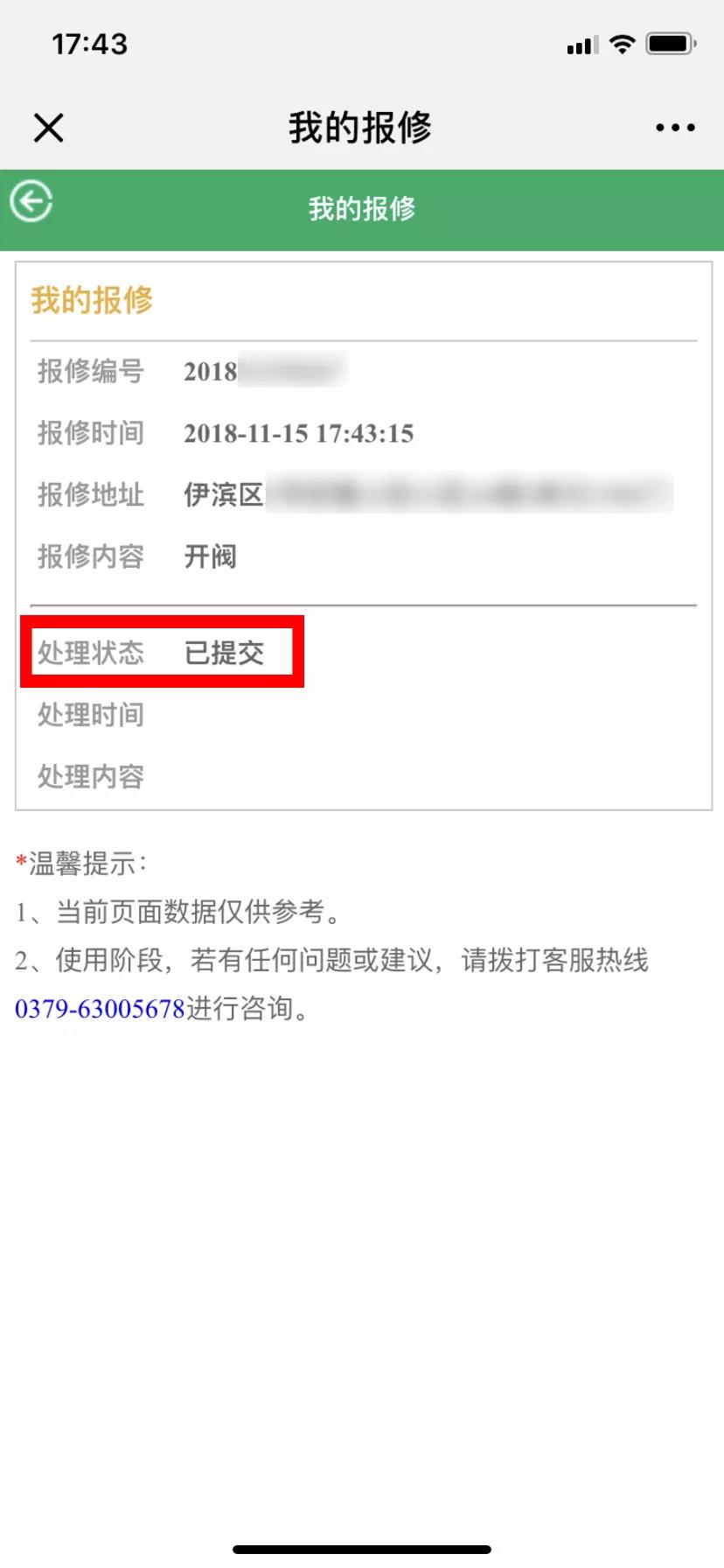
Task: Close the 我的报修 mini-program page
Action: pyautogui.click(x=49, y=128)
